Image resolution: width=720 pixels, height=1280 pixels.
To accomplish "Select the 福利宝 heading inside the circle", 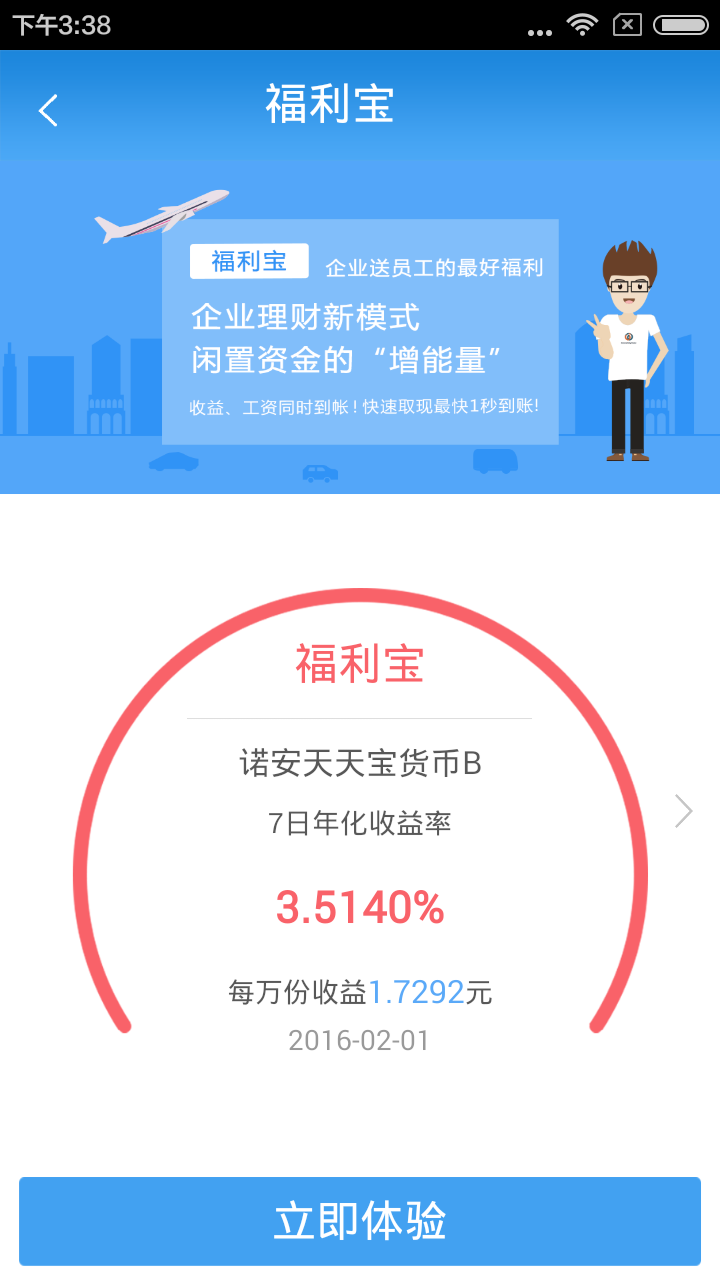I will 360,663.
